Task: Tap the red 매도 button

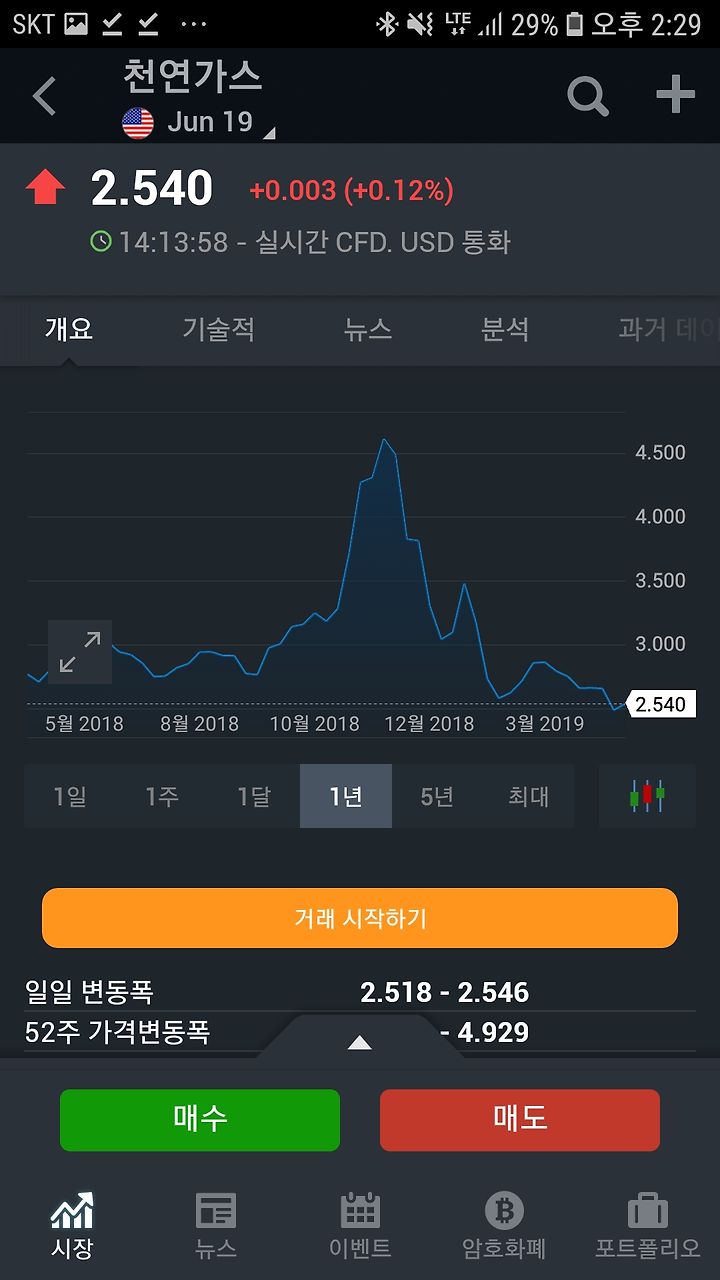Action: click(520, 1120)
